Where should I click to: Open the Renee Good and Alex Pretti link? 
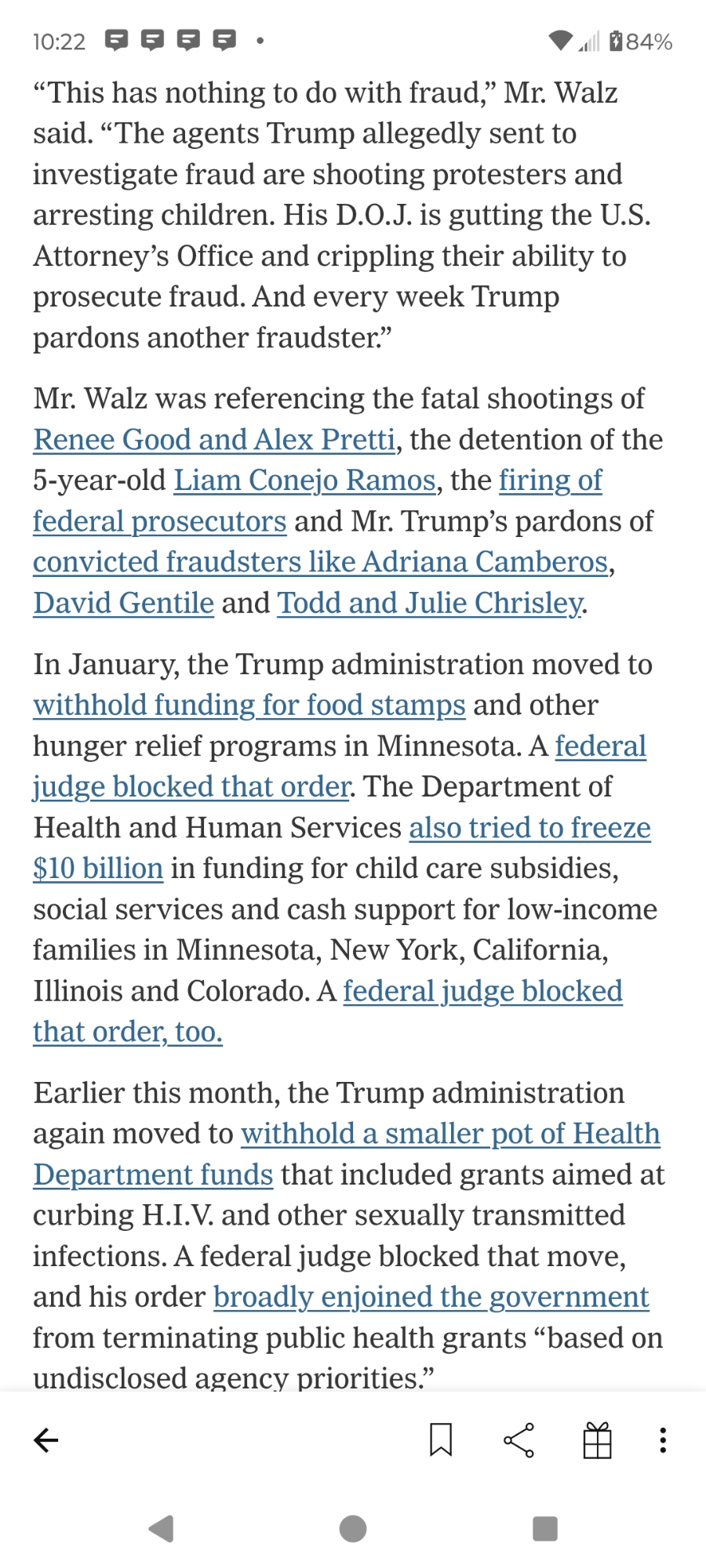pyautogui.click(x=213, y=440)
